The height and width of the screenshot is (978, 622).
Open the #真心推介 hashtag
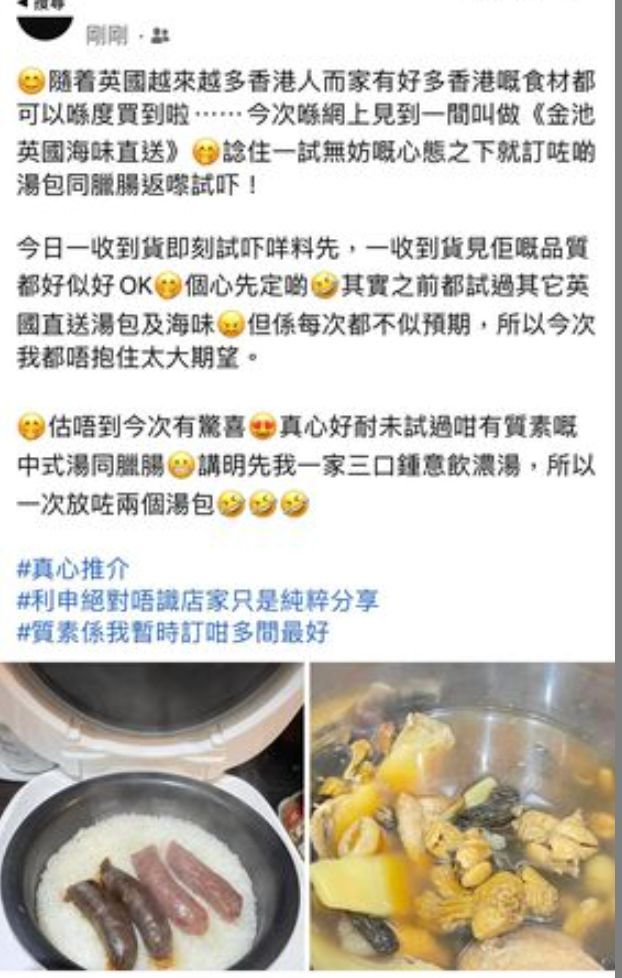(73, 569)
